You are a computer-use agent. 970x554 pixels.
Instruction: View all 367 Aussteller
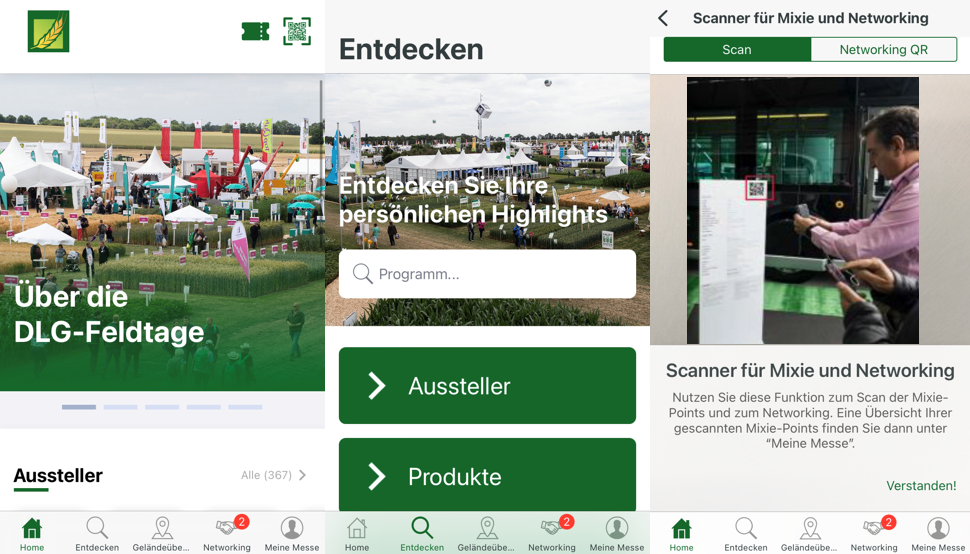(273, 475)
